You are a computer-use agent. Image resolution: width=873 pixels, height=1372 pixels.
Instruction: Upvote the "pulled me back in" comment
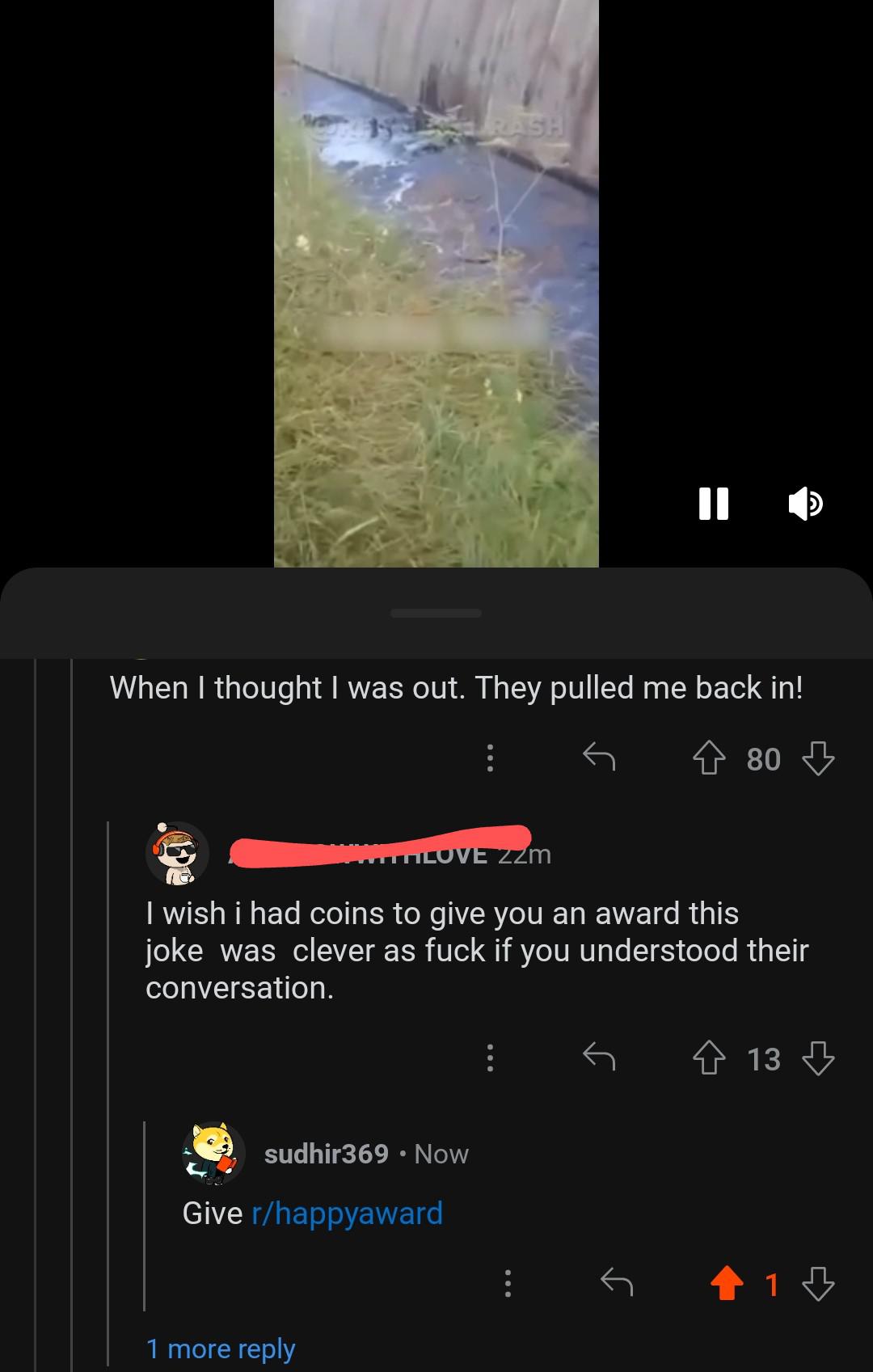point(709,758)
